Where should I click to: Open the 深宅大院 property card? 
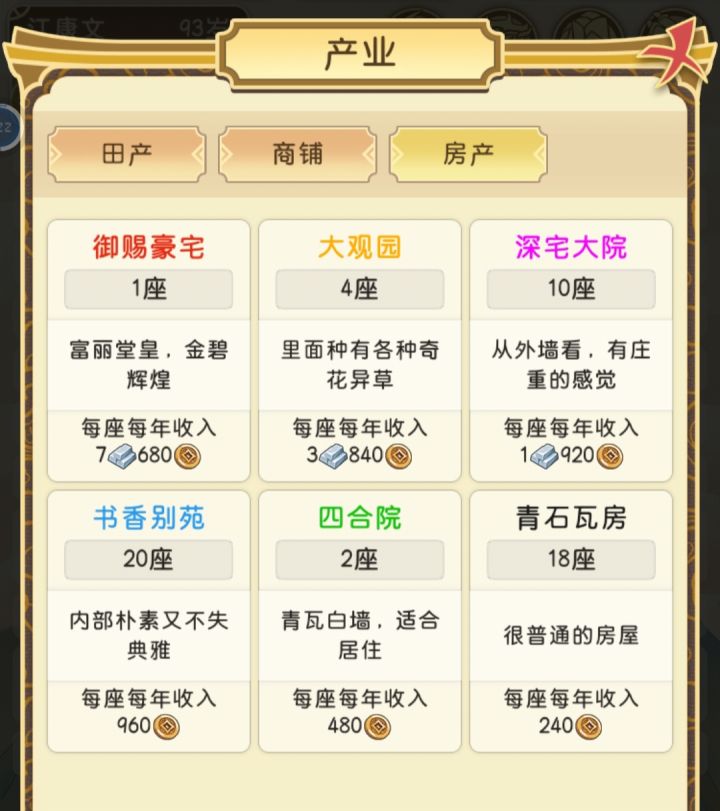(x=571, y=348)
